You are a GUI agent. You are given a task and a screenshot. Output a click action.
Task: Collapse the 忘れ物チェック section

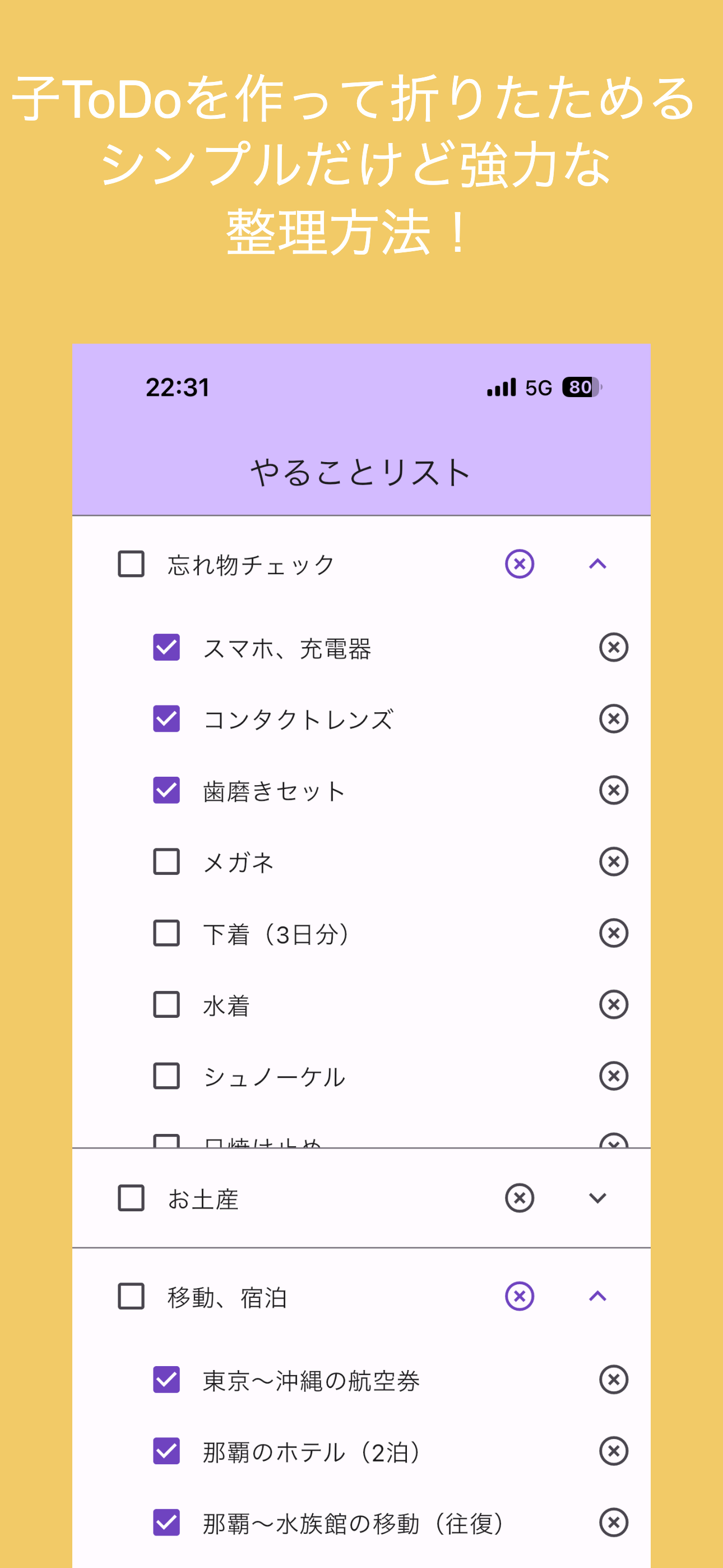598,564
